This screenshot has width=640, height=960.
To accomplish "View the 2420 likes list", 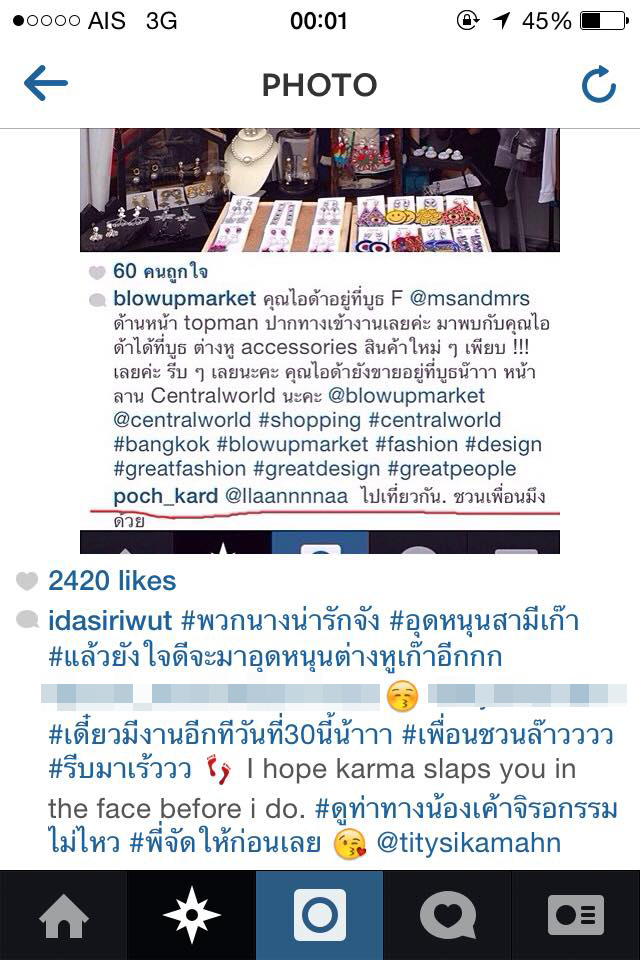I will pyautogui.click(x=111, y=581).
